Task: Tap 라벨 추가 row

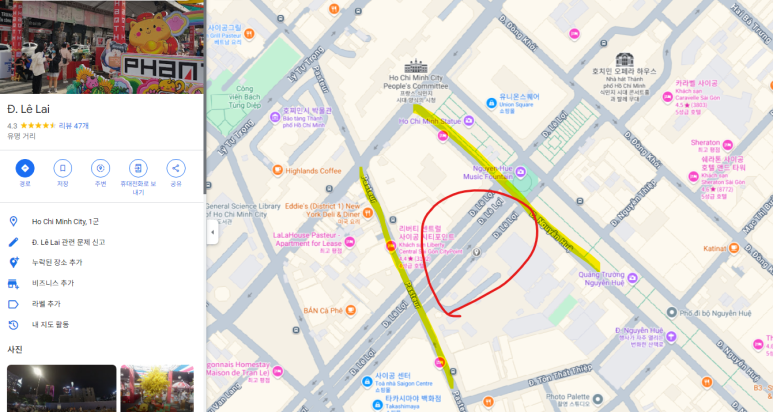Action: 46,304
